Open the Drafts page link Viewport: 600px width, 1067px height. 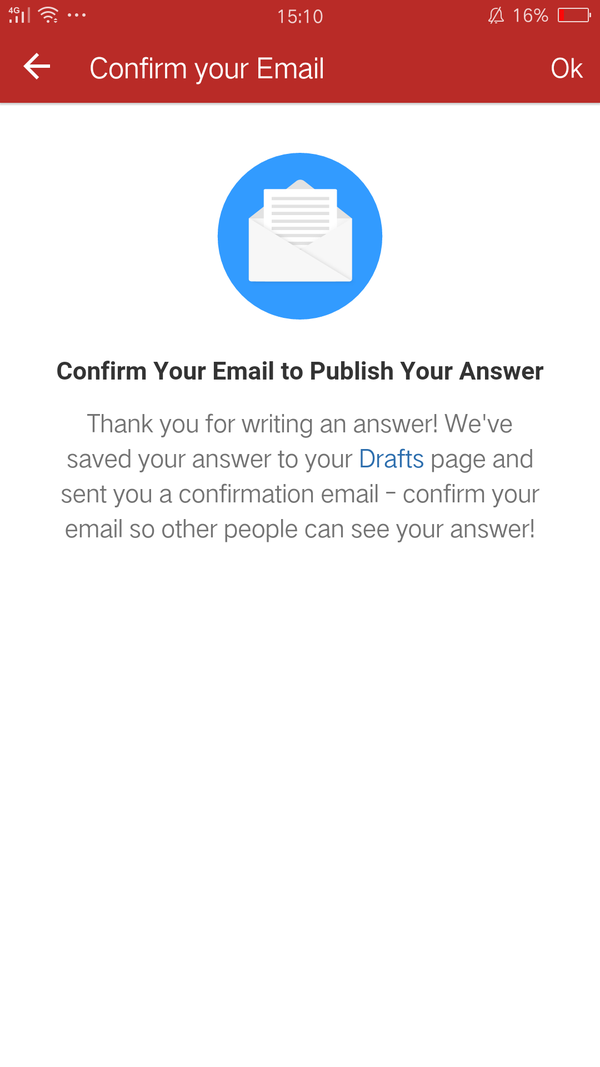pyautogui.click(x=391, y=459)
